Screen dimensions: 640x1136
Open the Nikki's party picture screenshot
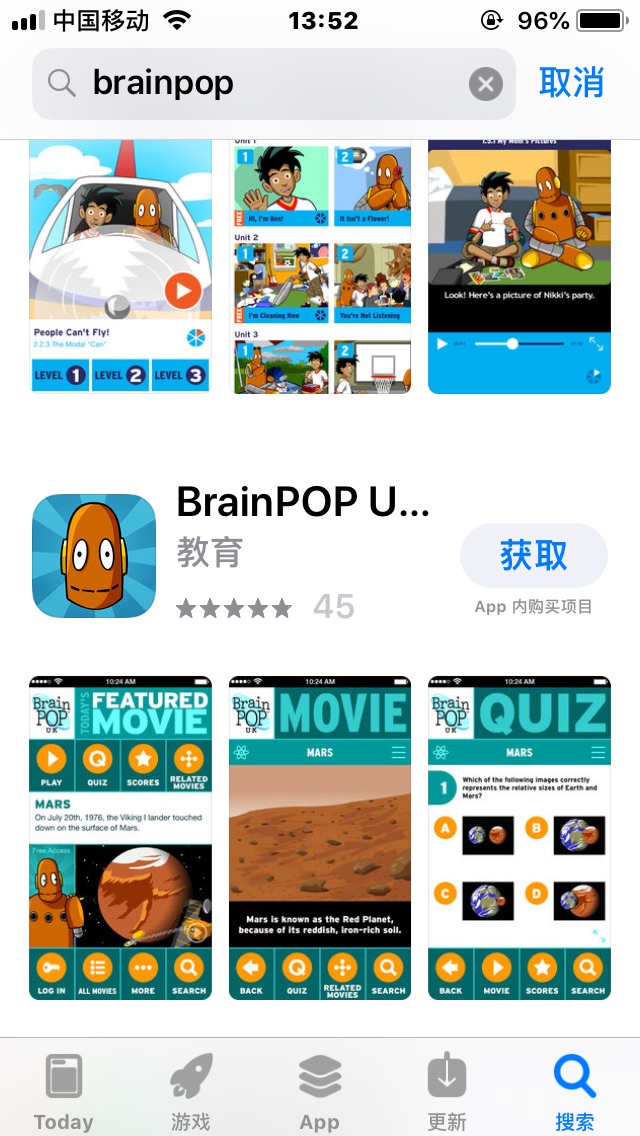[519, 265]
